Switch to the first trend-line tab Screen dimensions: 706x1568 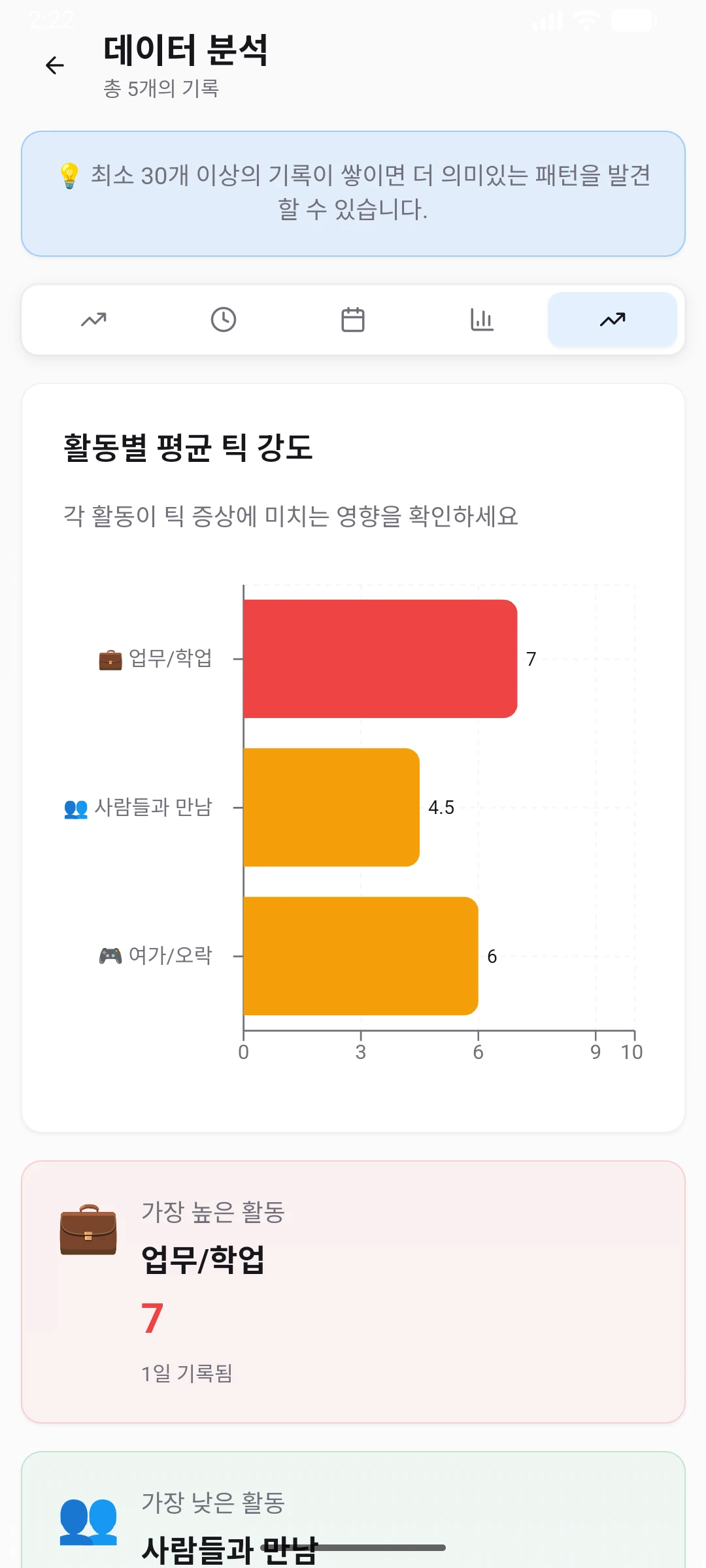coord(93,319)
